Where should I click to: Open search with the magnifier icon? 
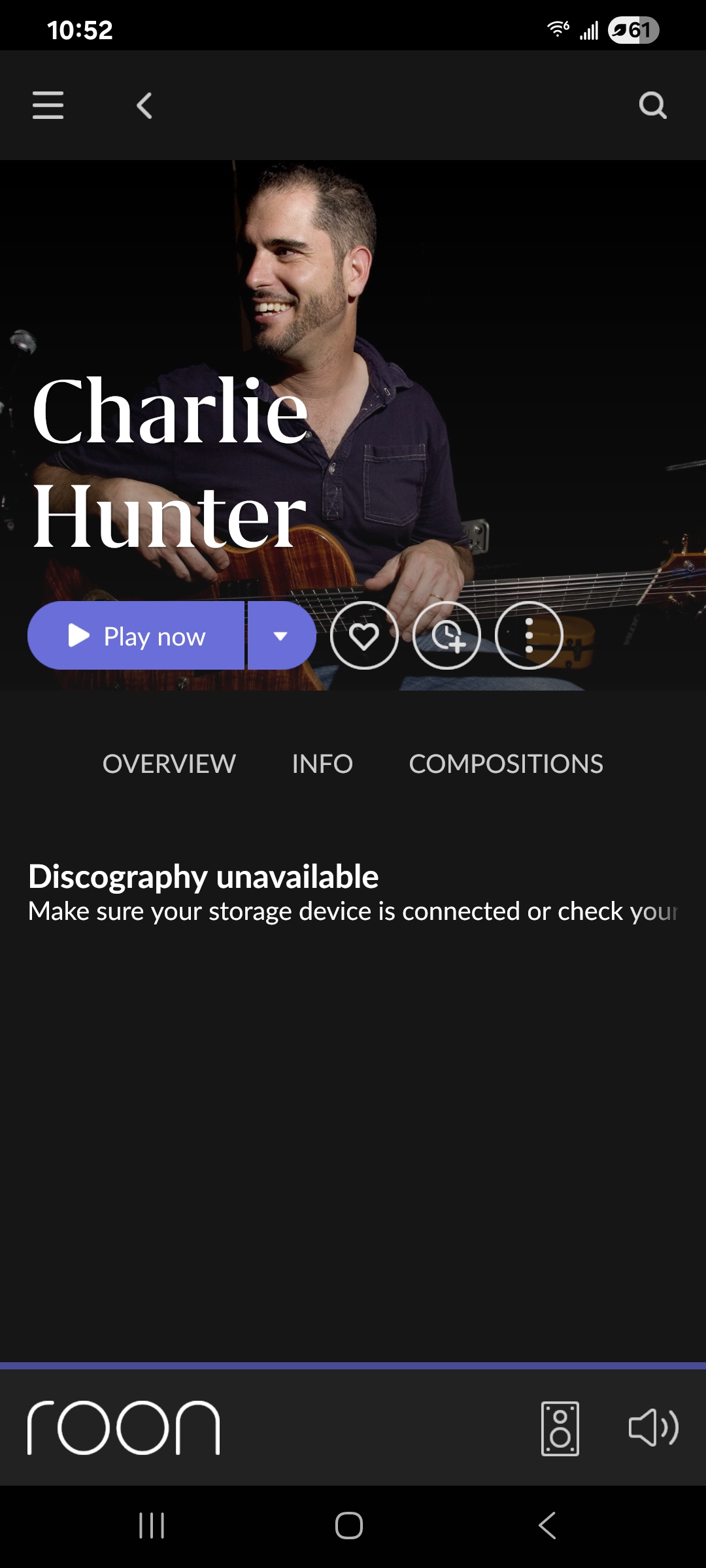tap(652, 105)
